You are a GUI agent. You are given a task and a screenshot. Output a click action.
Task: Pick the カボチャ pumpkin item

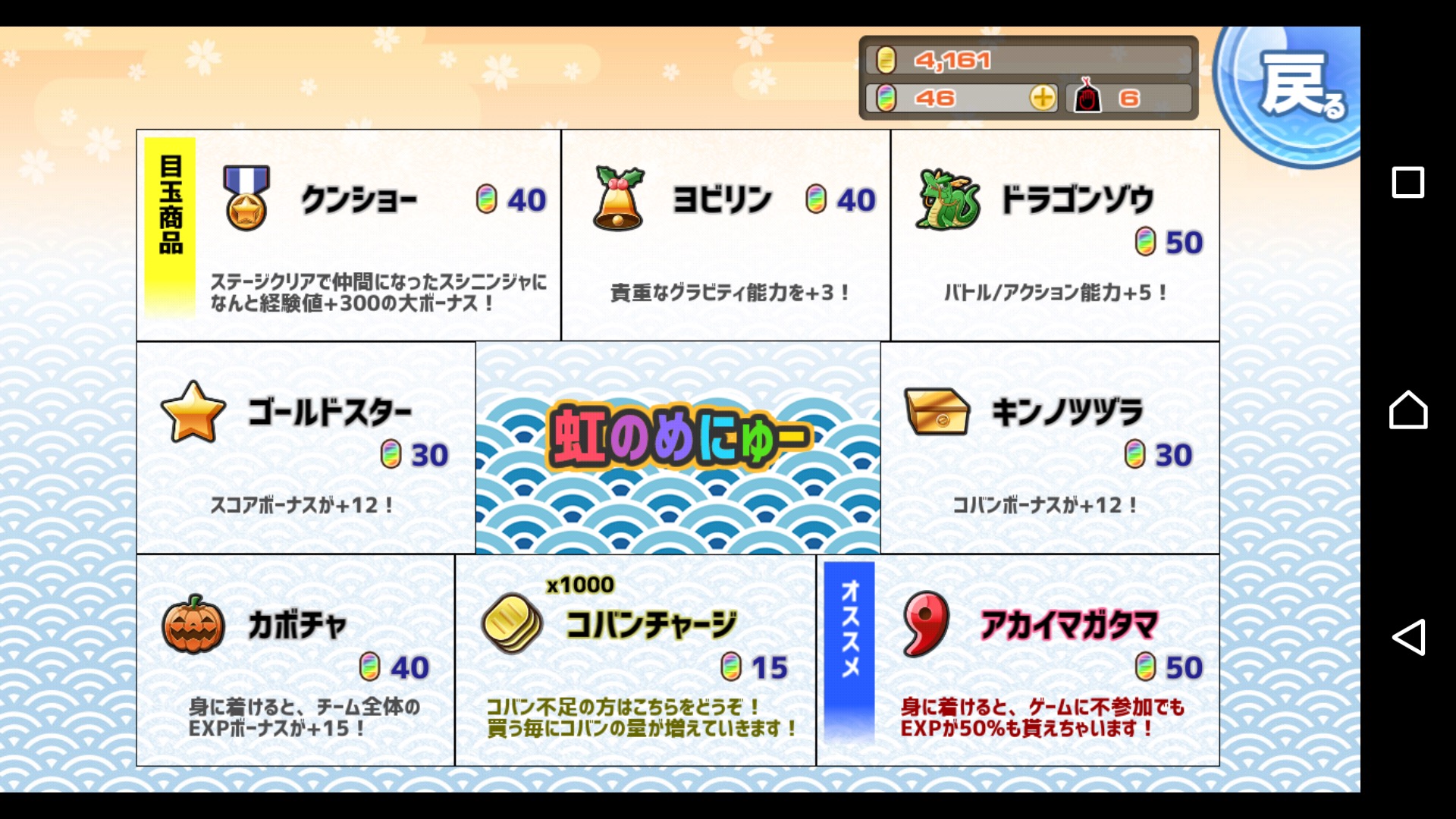point(295,660)
